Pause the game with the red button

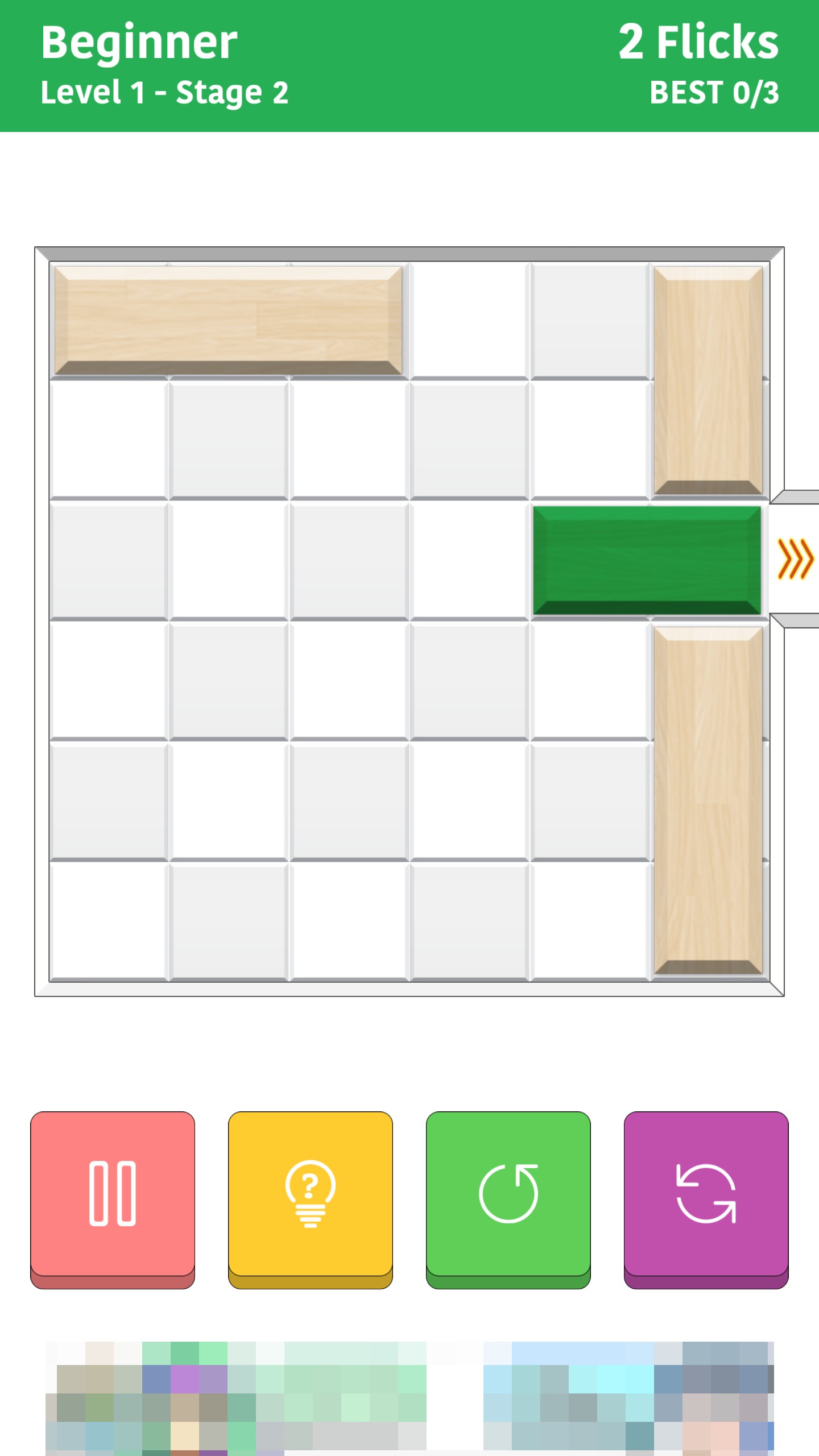pos(113,1194)
